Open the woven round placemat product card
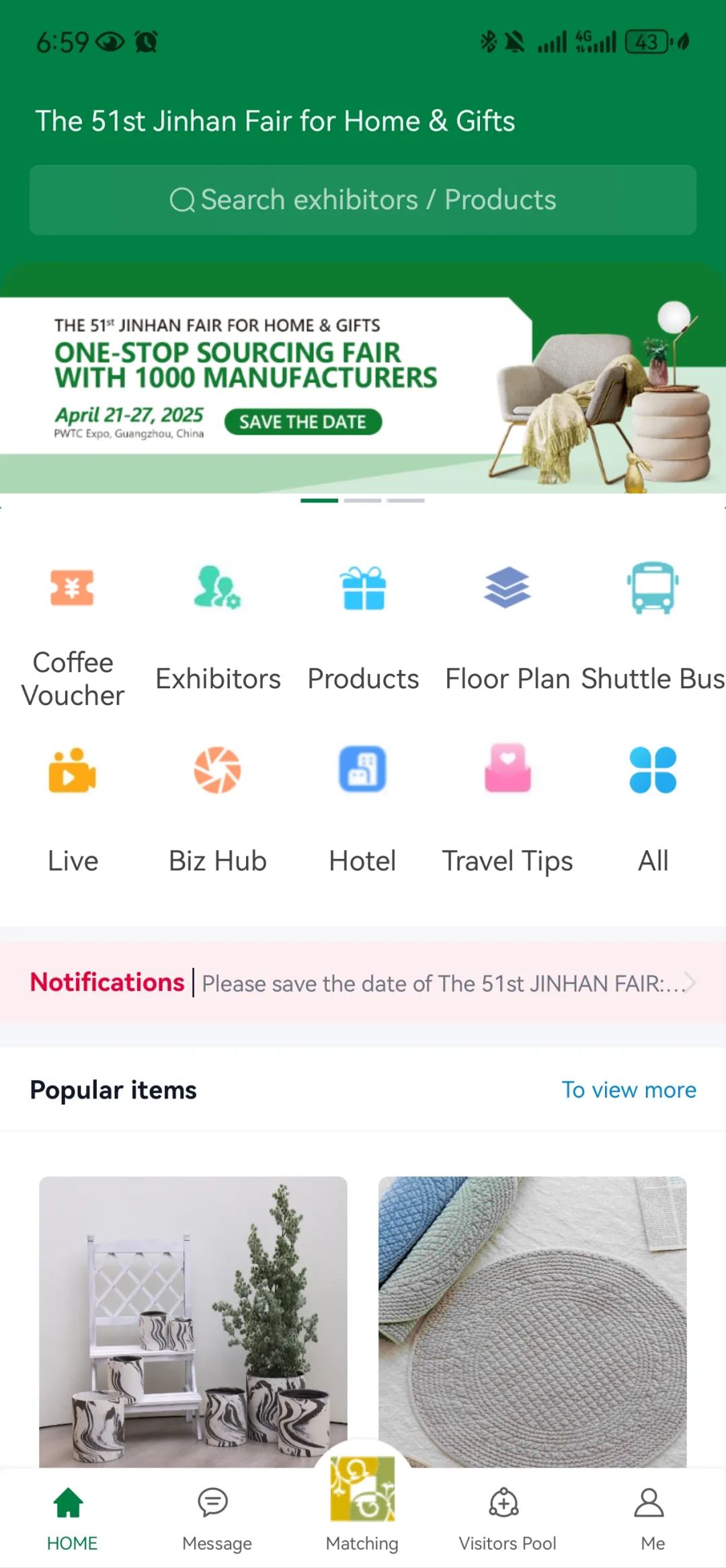 532,1318
